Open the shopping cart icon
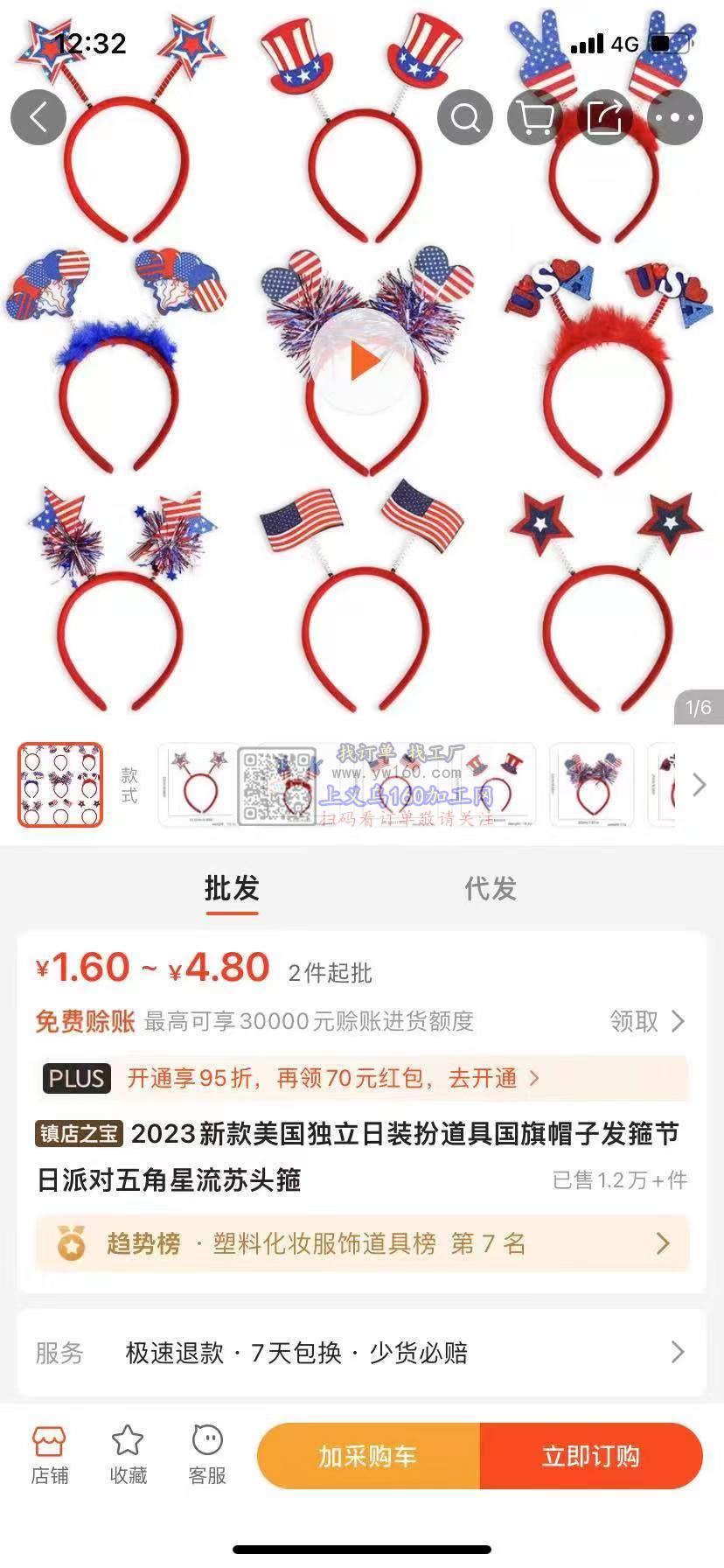The image size is (724, 1568). (x=535, y=116)
